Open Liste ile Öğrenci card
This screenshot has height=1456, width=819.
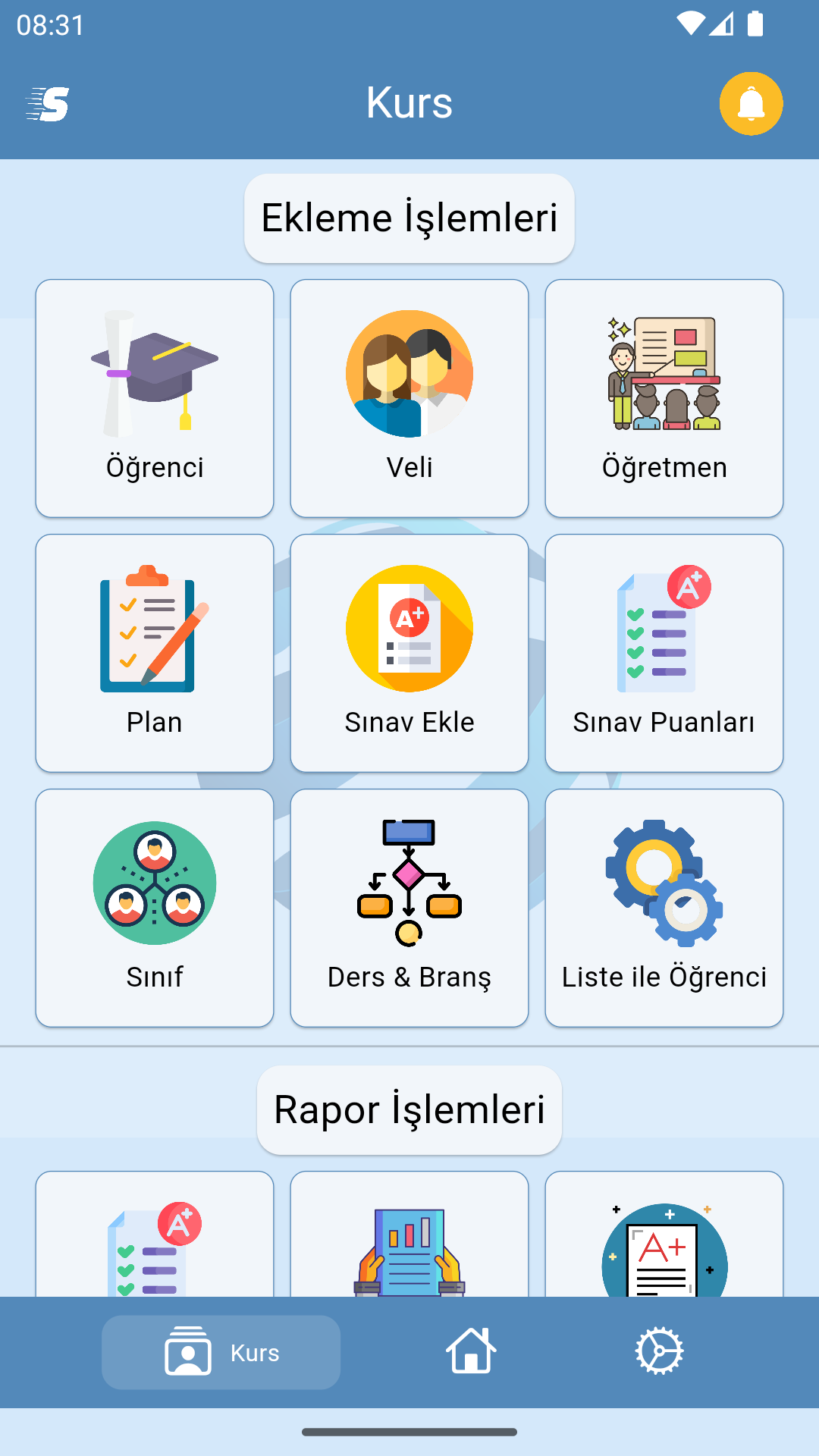tap(664, 908)
